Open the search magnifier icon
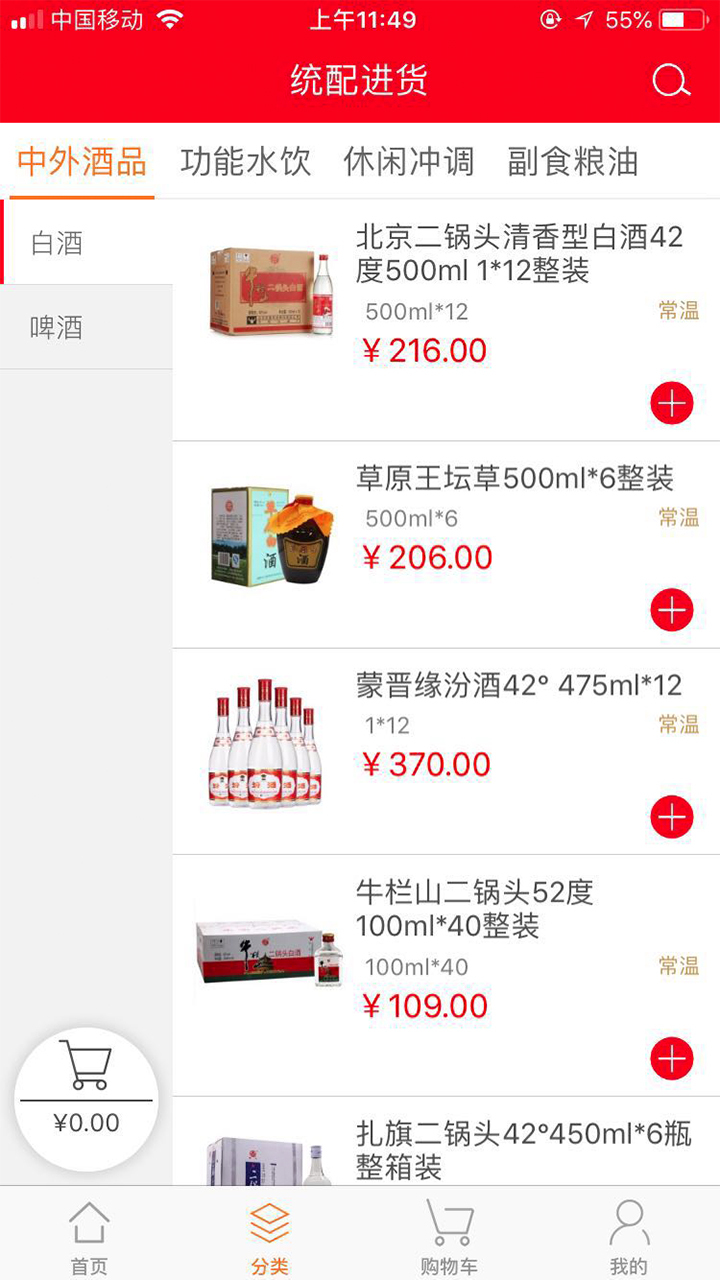The image size is (720, 1280). coord(671,80)
